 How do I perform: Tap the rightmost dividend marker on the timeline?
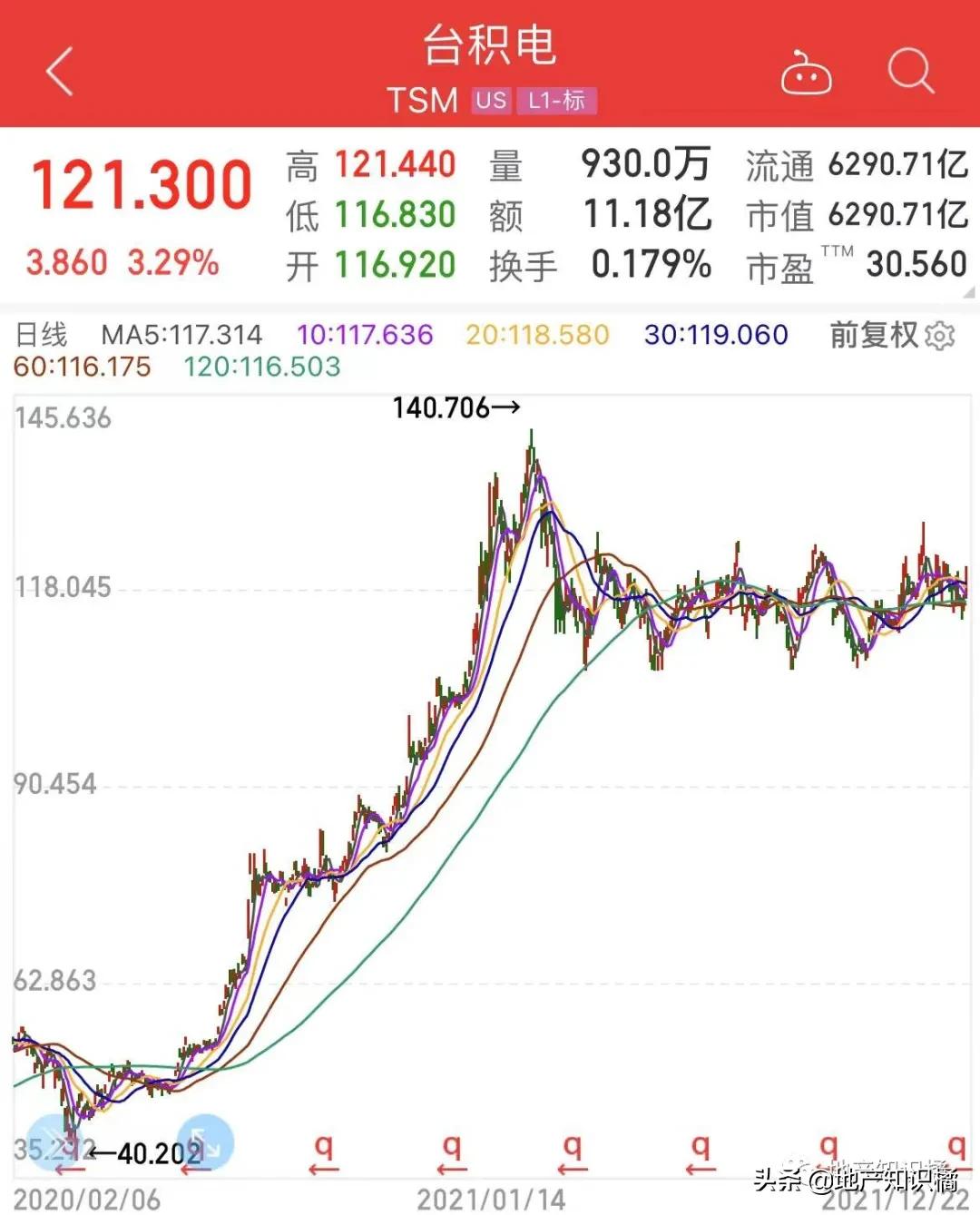[x=954, y=1146]
